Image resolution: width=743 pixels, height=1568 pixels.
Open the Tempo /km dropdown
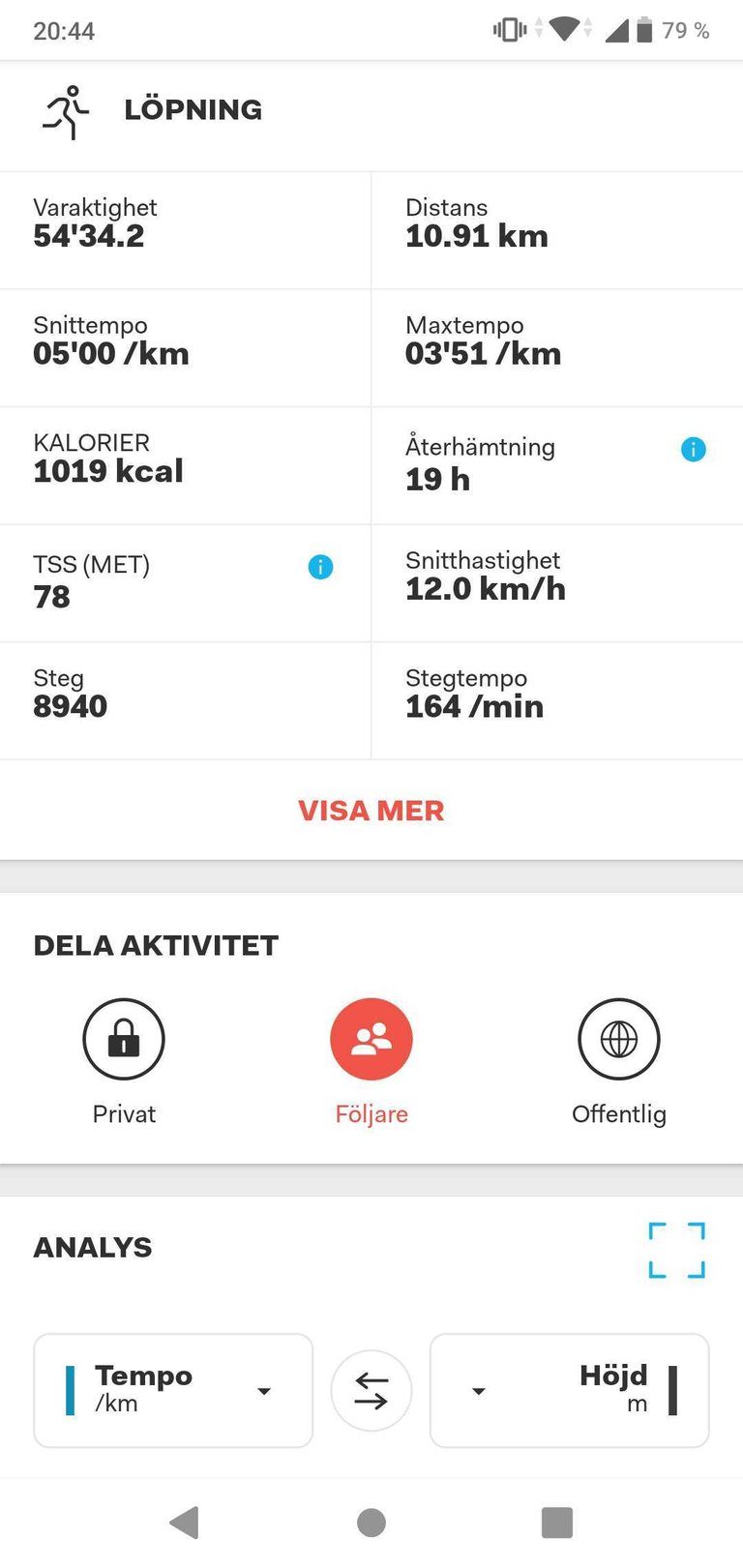point(173,1390)
